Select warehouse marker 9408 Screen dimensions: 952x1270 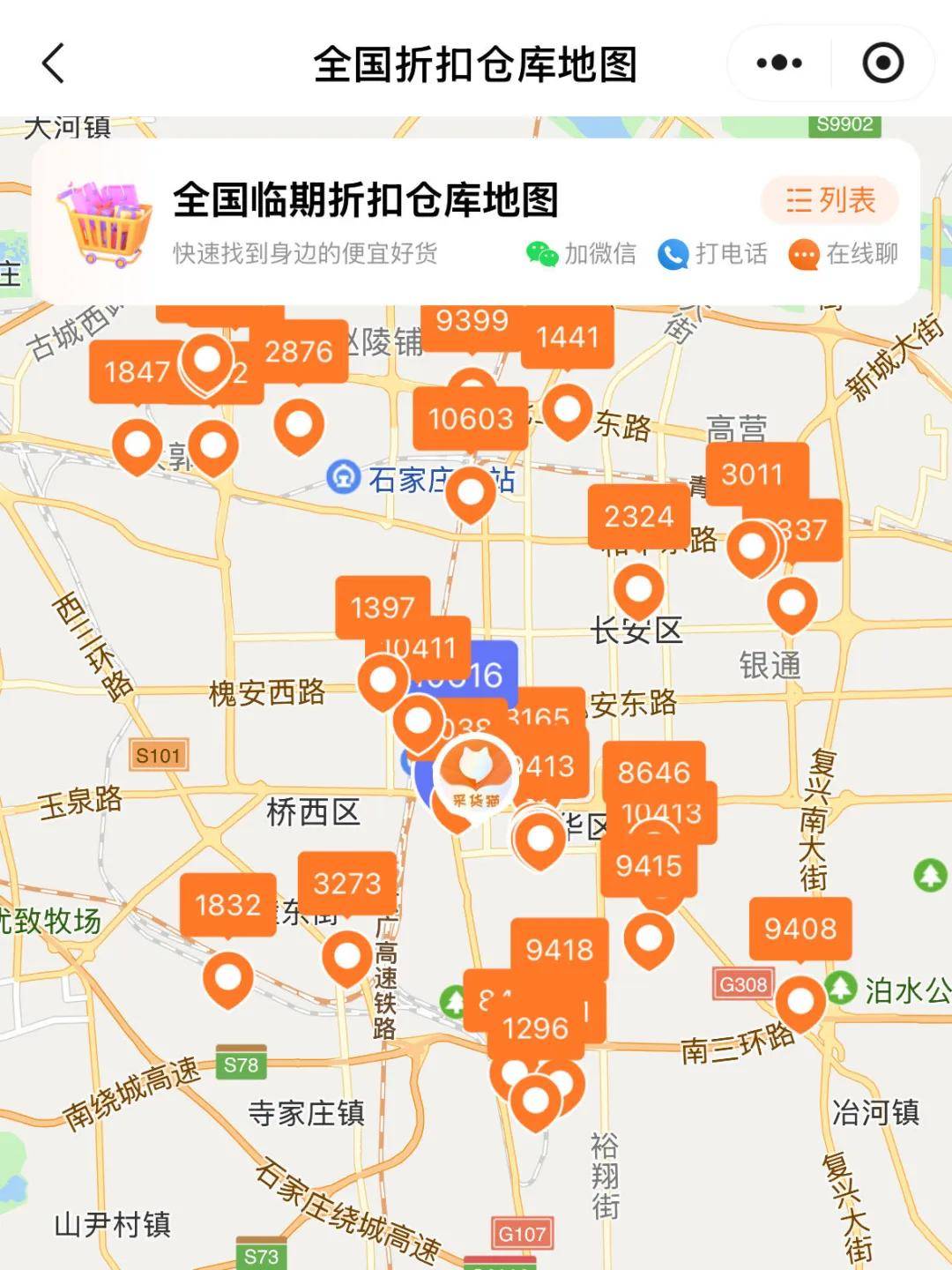(x=800, y=929)
